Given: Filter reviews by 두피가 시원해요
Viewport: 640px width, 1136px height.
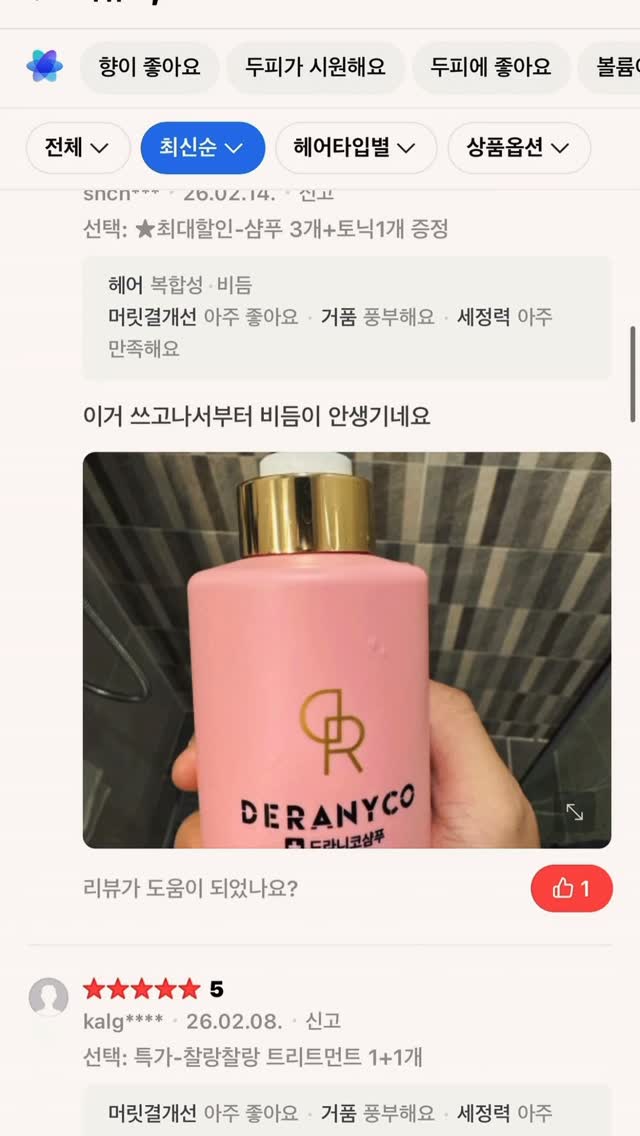Looking at the screenshot, I should pos(316,67).
